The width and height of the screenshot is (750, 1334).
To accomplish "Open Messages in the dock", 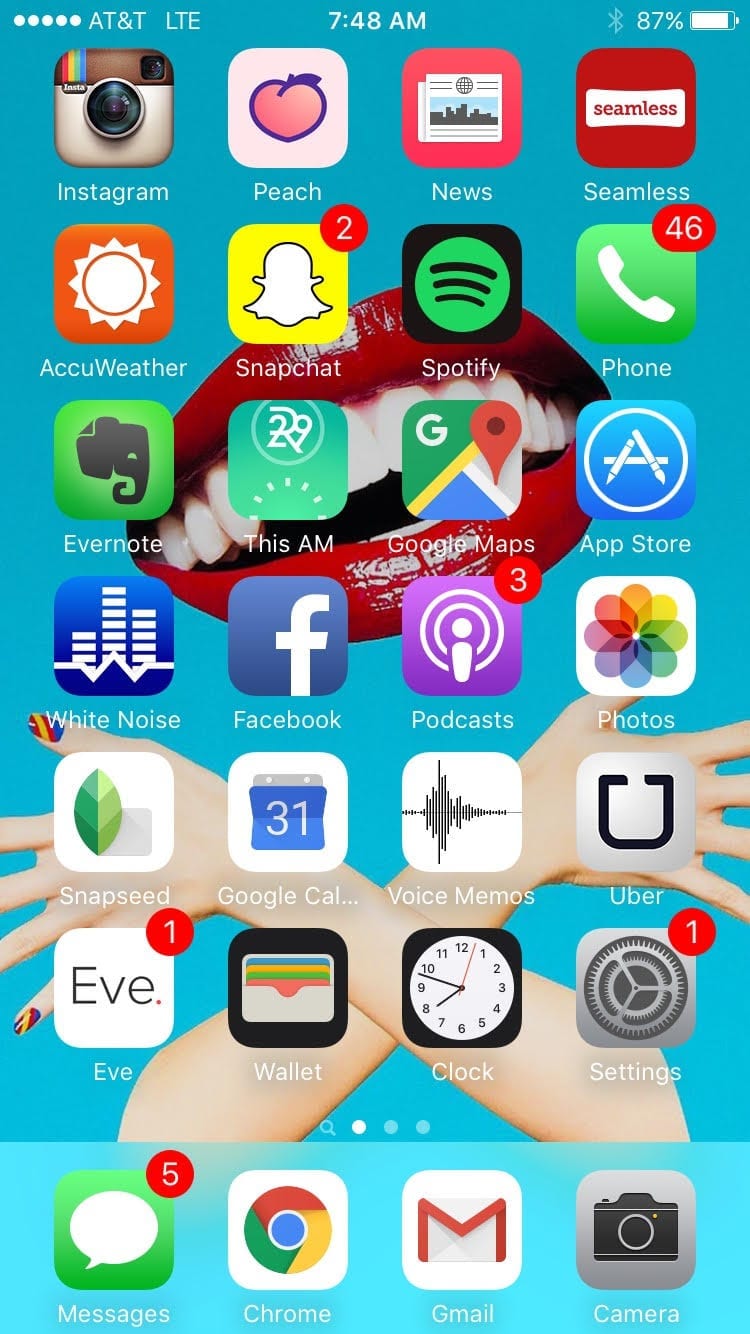I will point(113,1230).
